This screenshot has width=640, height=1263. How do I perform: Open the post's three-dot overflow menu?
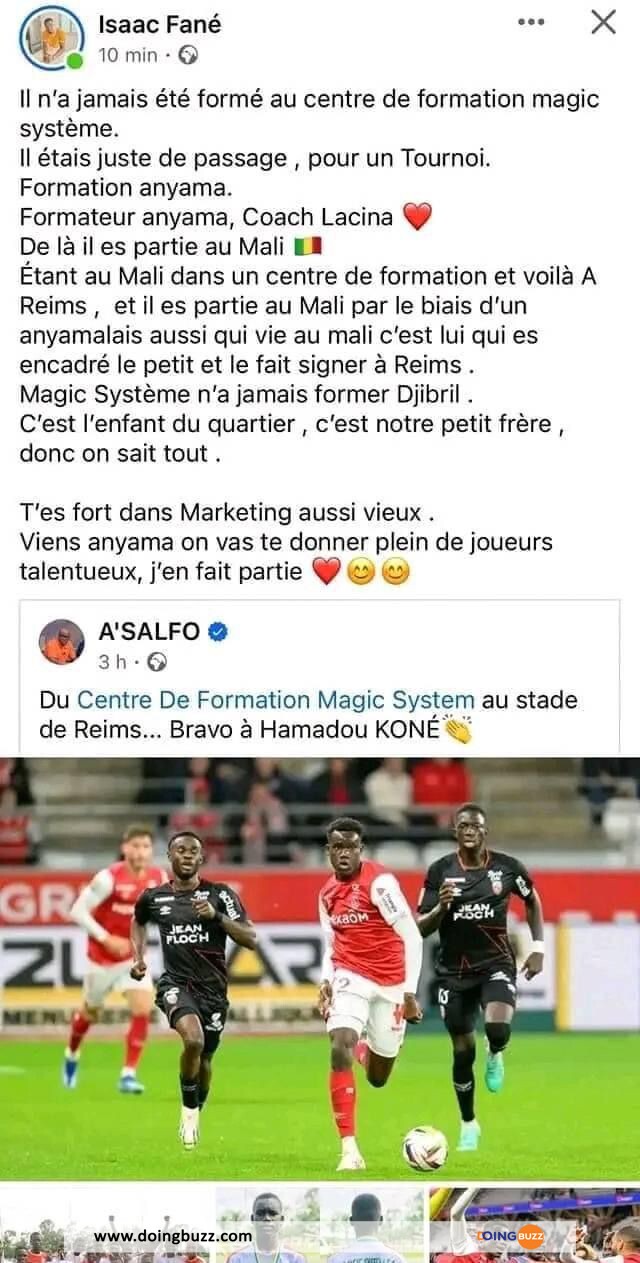(x=531, y=23)
